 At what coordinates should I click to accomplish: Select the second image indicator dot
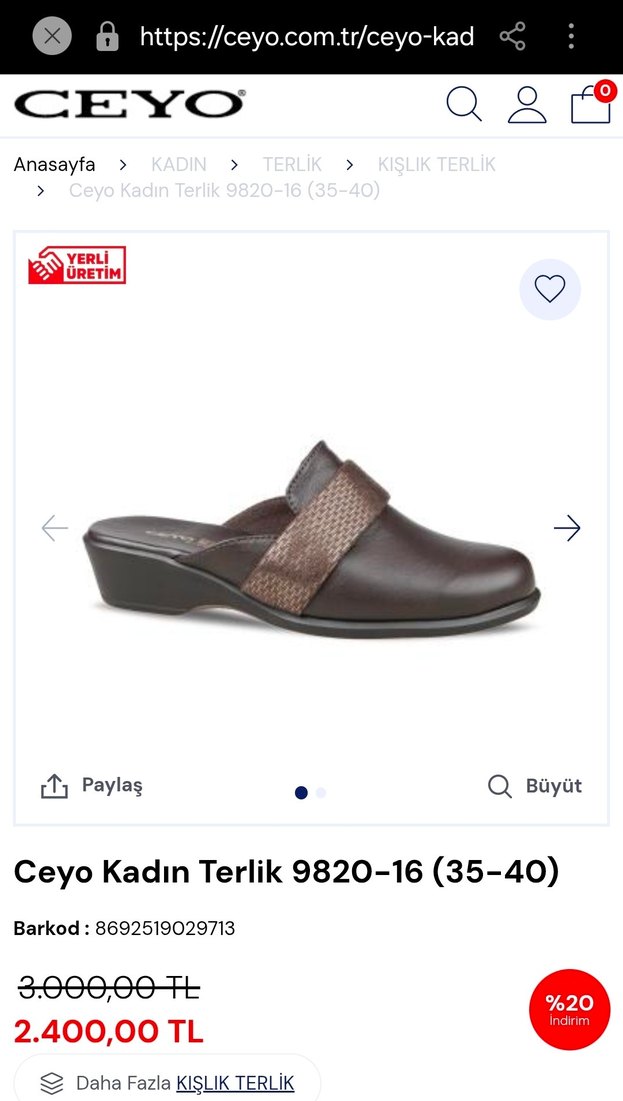pos(321,793)
